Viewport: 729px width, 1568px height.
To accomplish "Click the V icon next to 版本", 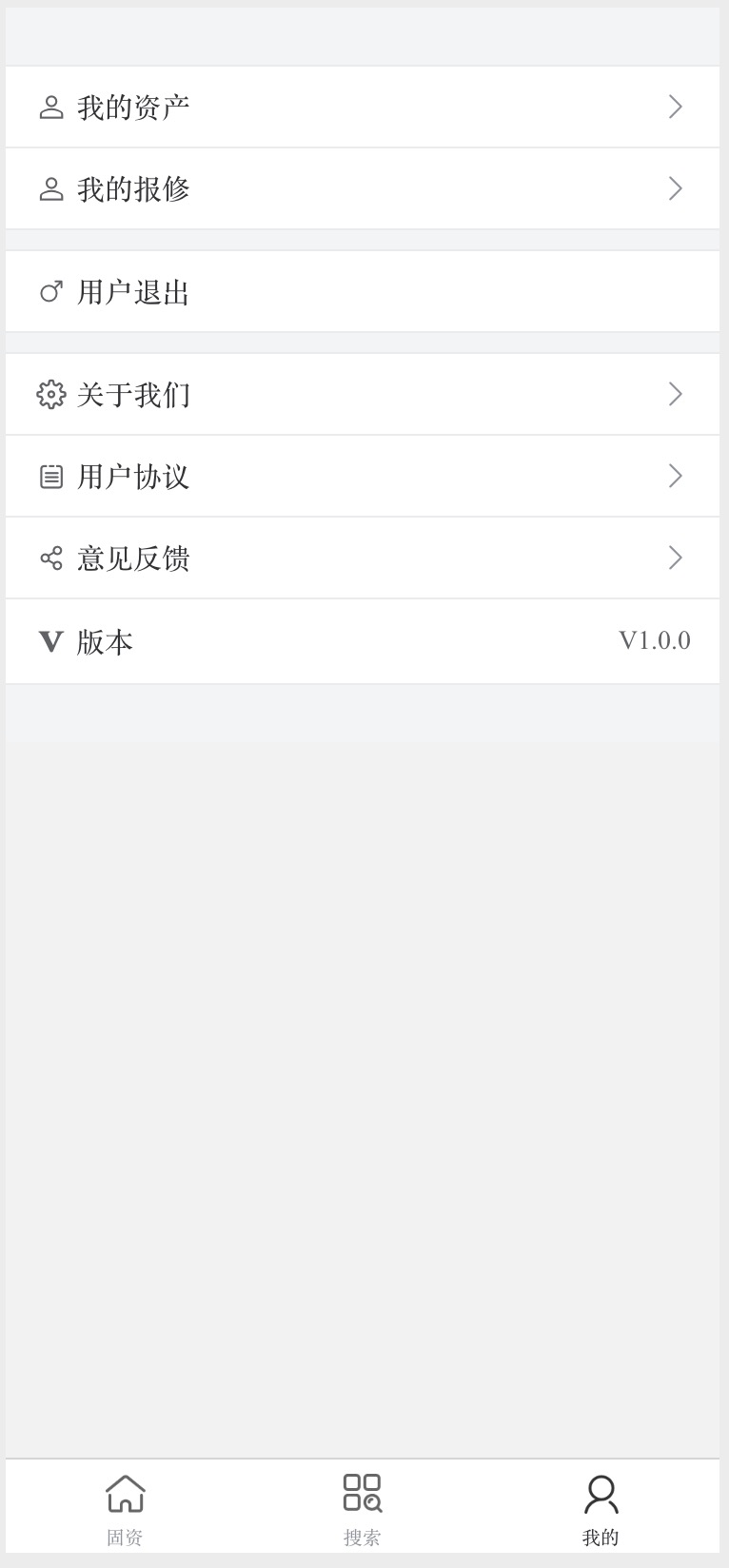I will tap(51, 640).
